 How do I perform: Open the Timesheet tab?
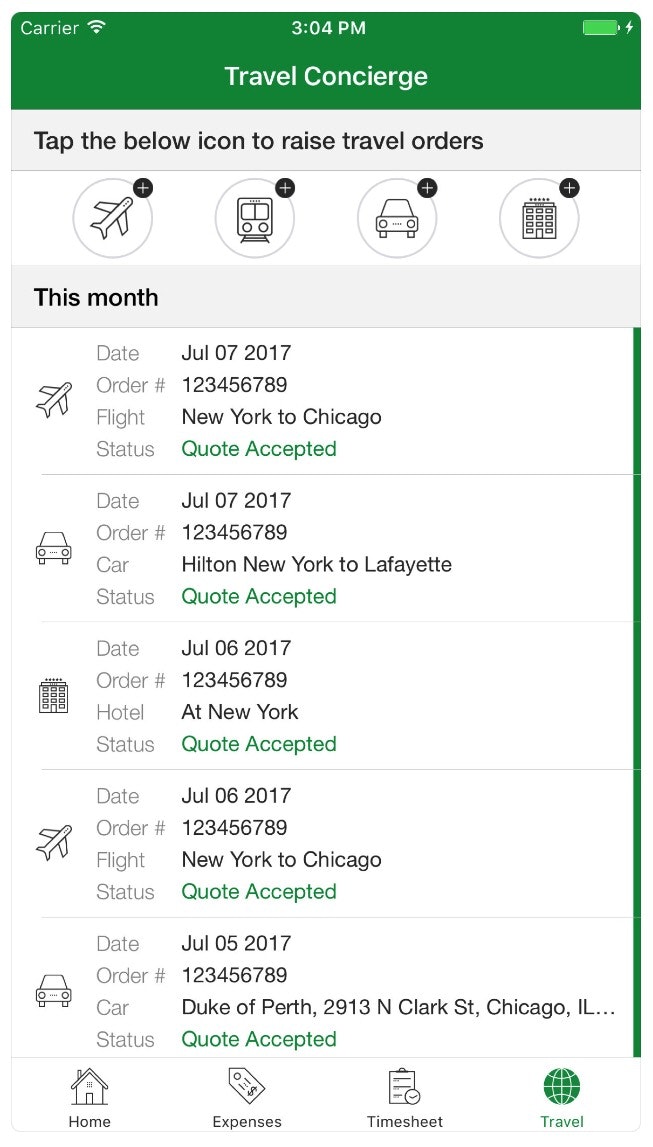click(404, 1097)
